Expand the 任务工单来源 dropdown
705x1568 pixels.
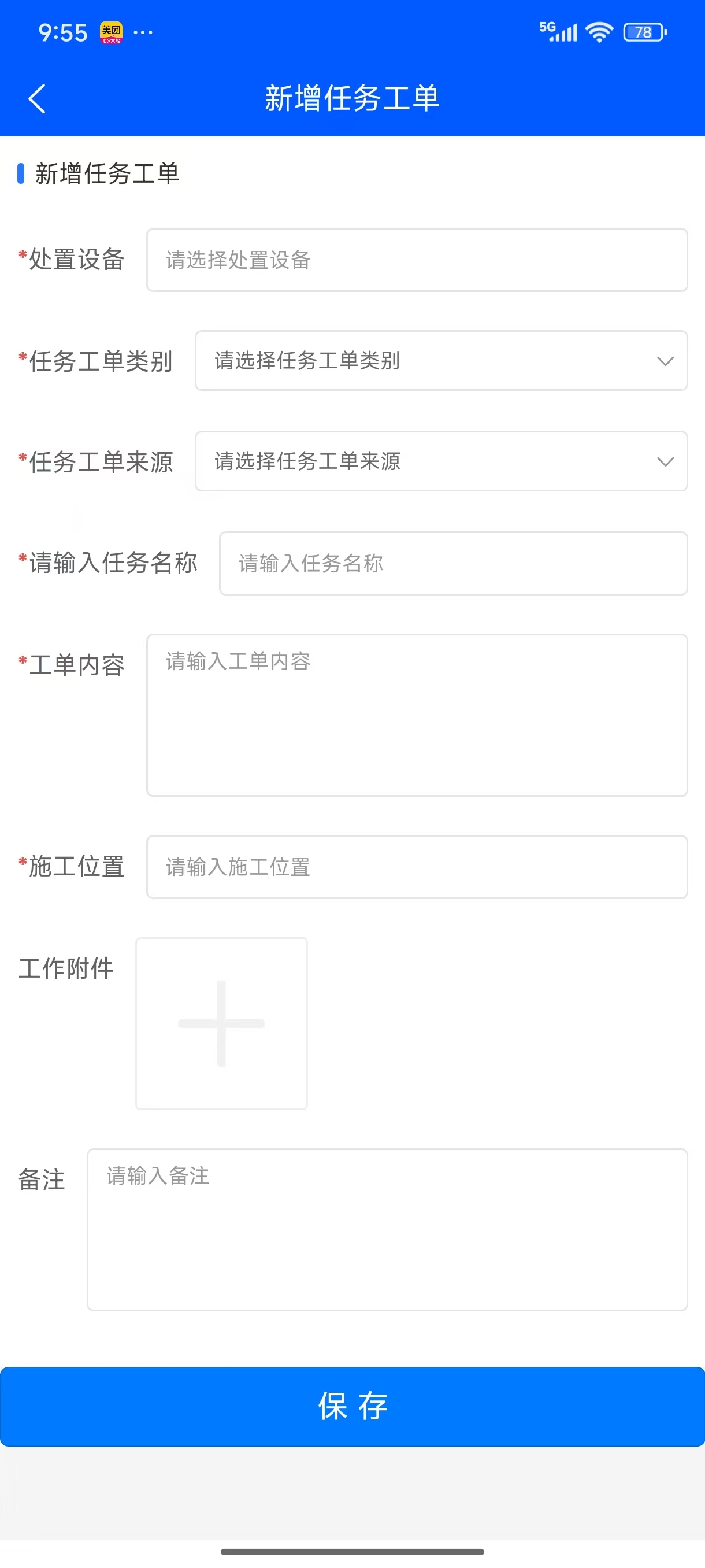point(441,461)
